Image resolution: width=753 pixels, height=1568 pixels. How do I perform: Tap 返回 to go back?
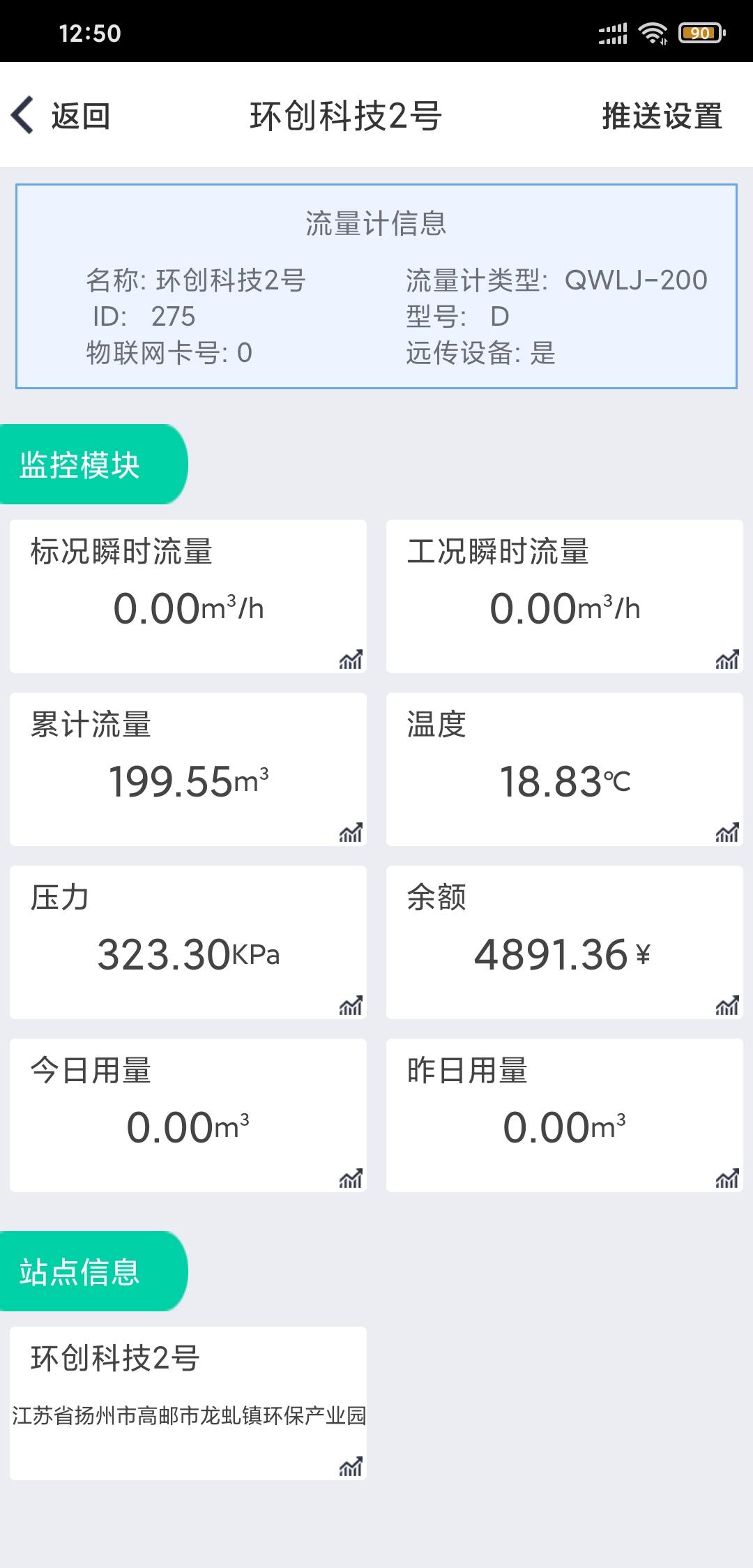point(61,116)
